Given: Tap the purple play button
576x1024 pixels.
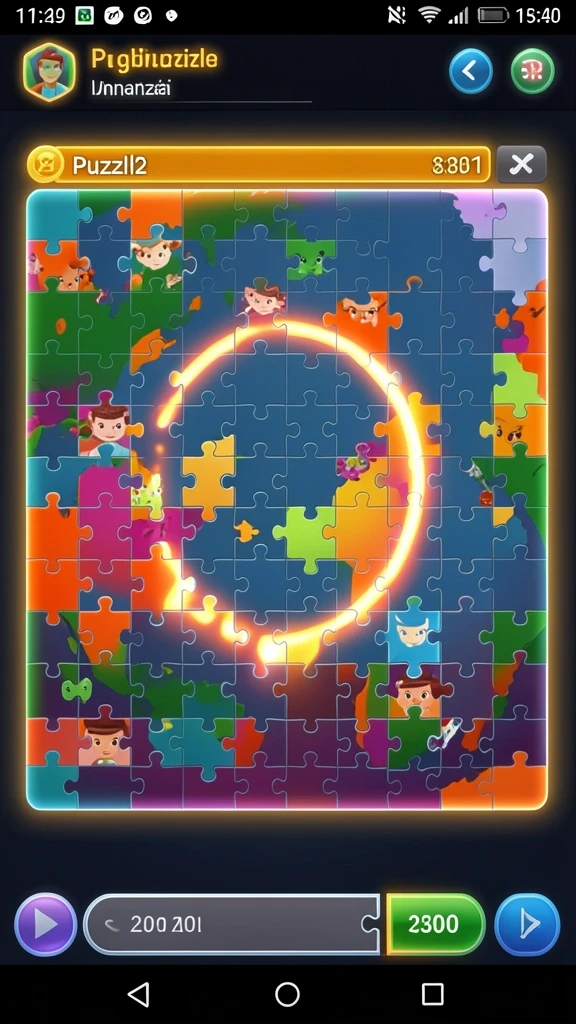Looking at the screenshot, I should pyautogui.click(x=46, y=924).
